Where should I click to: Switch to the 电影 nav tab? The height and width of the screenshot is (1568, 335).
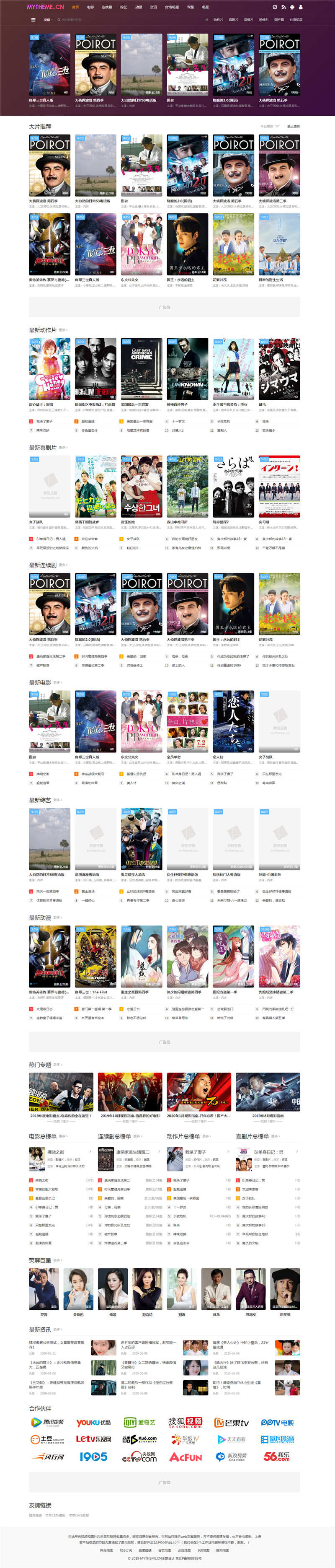point(90,7)
